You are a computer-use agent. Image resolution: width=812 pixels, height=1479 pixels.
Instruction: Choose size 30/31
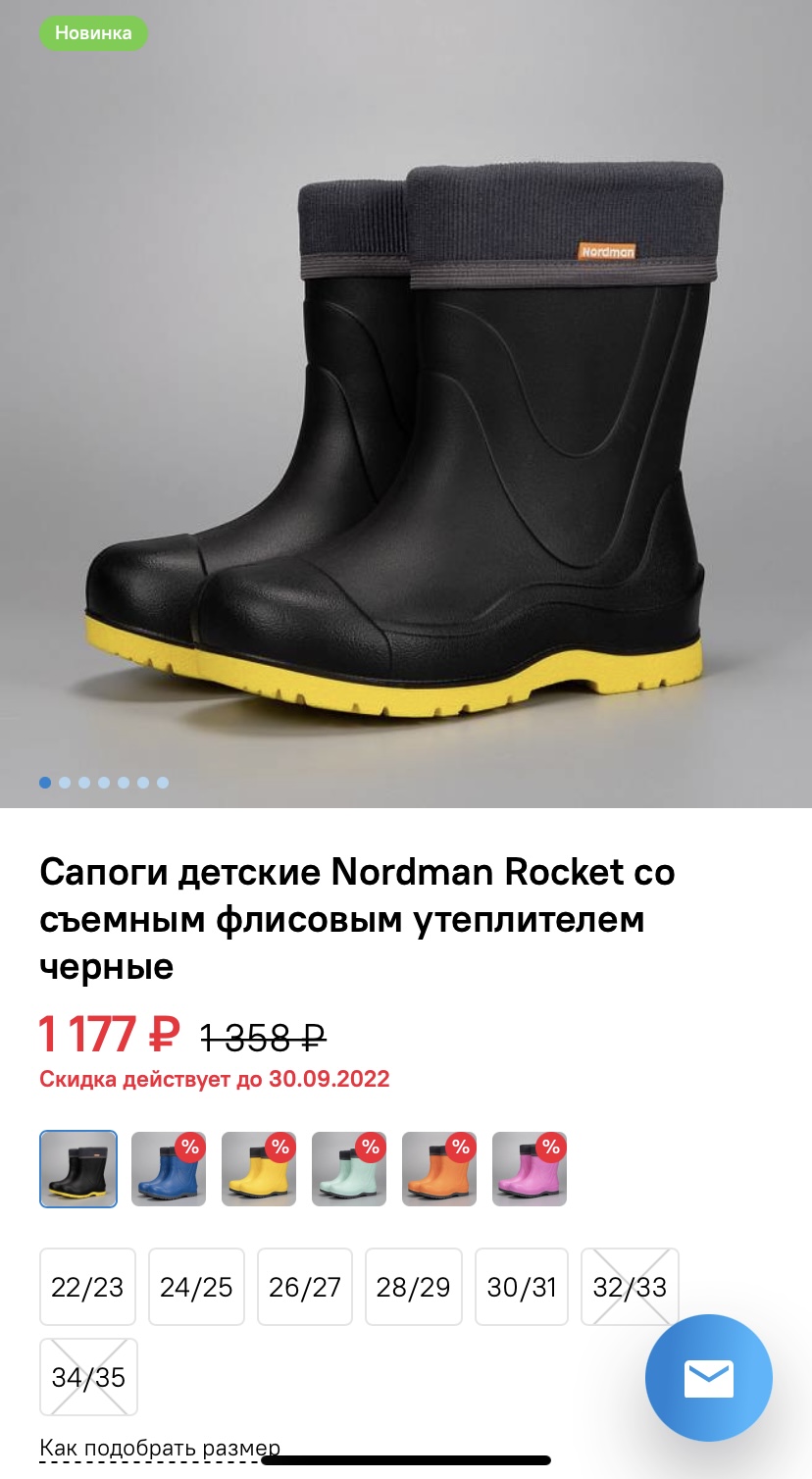pyautogui.click(x=522, y=1287)
